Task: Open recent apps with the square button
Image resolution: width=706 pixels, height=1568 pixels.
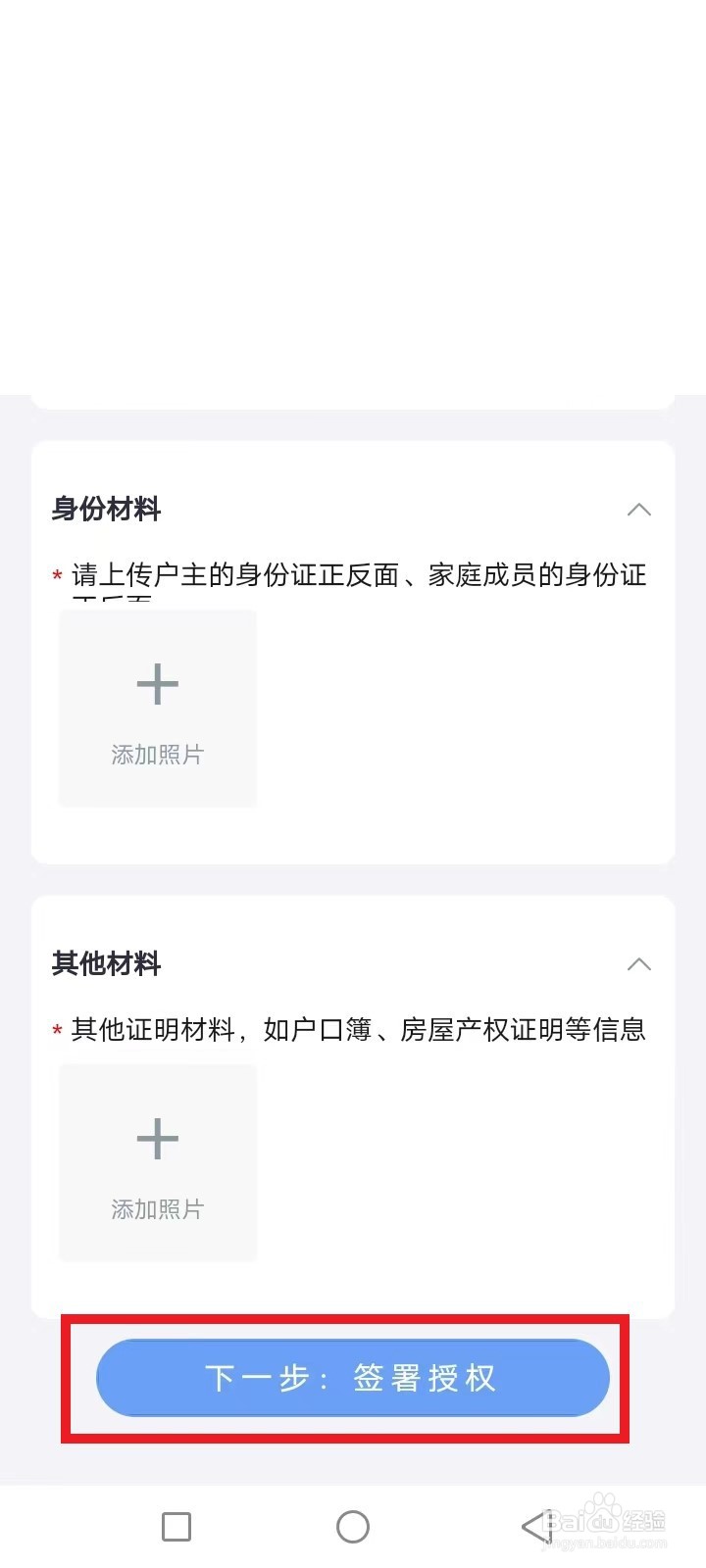Action: [176, 1526]
